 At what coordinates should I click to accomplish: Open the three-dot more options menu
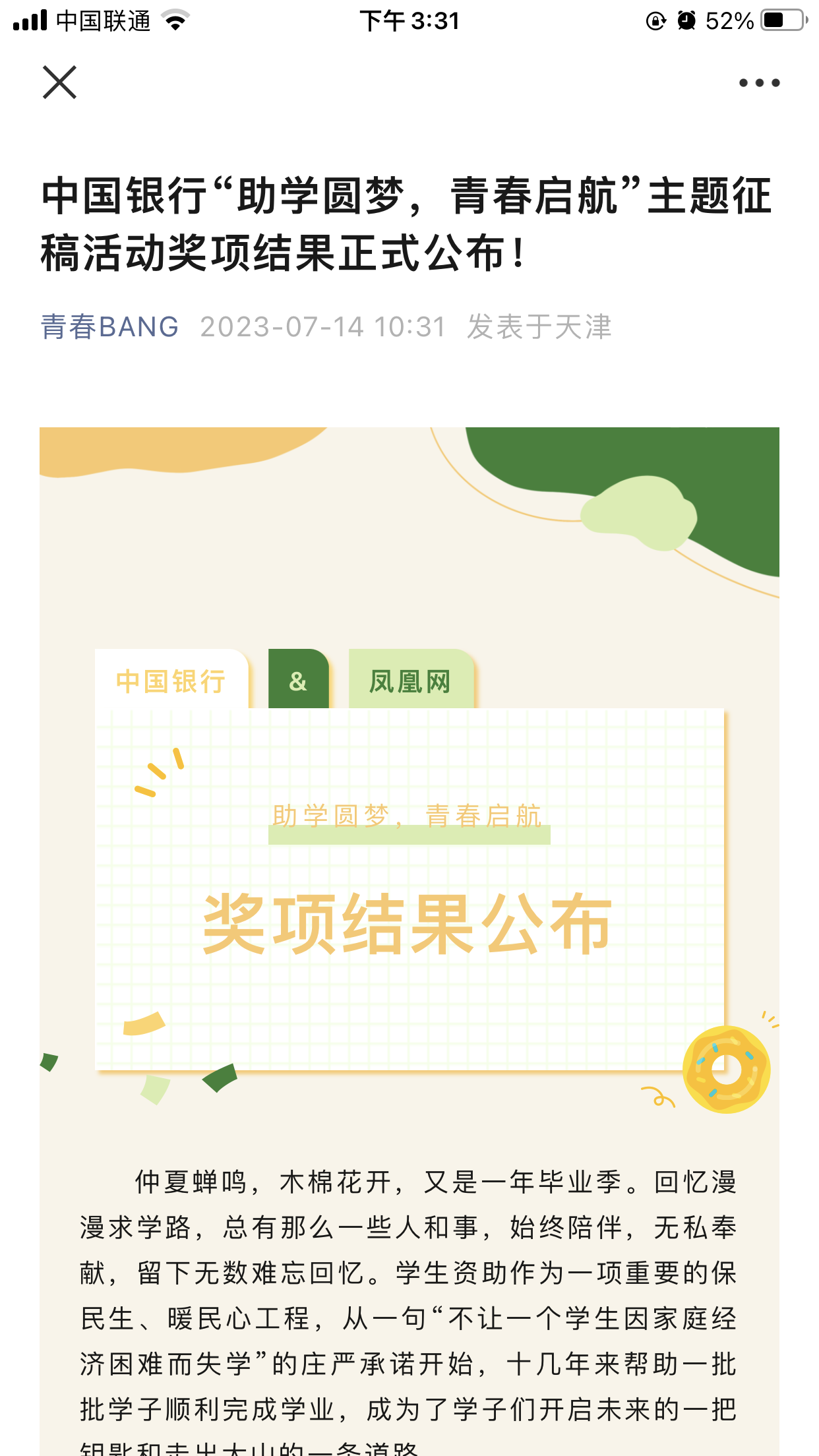click(759, 82)
